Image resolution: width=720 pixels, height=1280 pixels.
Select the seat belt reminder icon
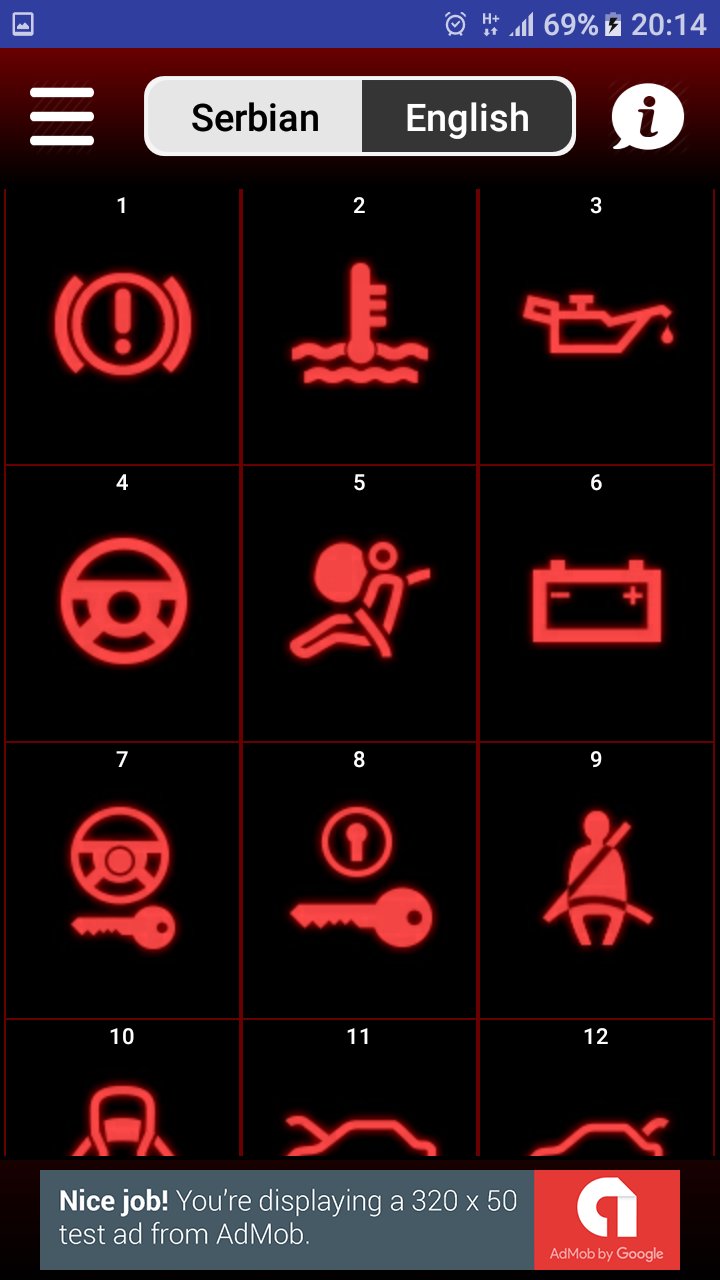(595, 878)
